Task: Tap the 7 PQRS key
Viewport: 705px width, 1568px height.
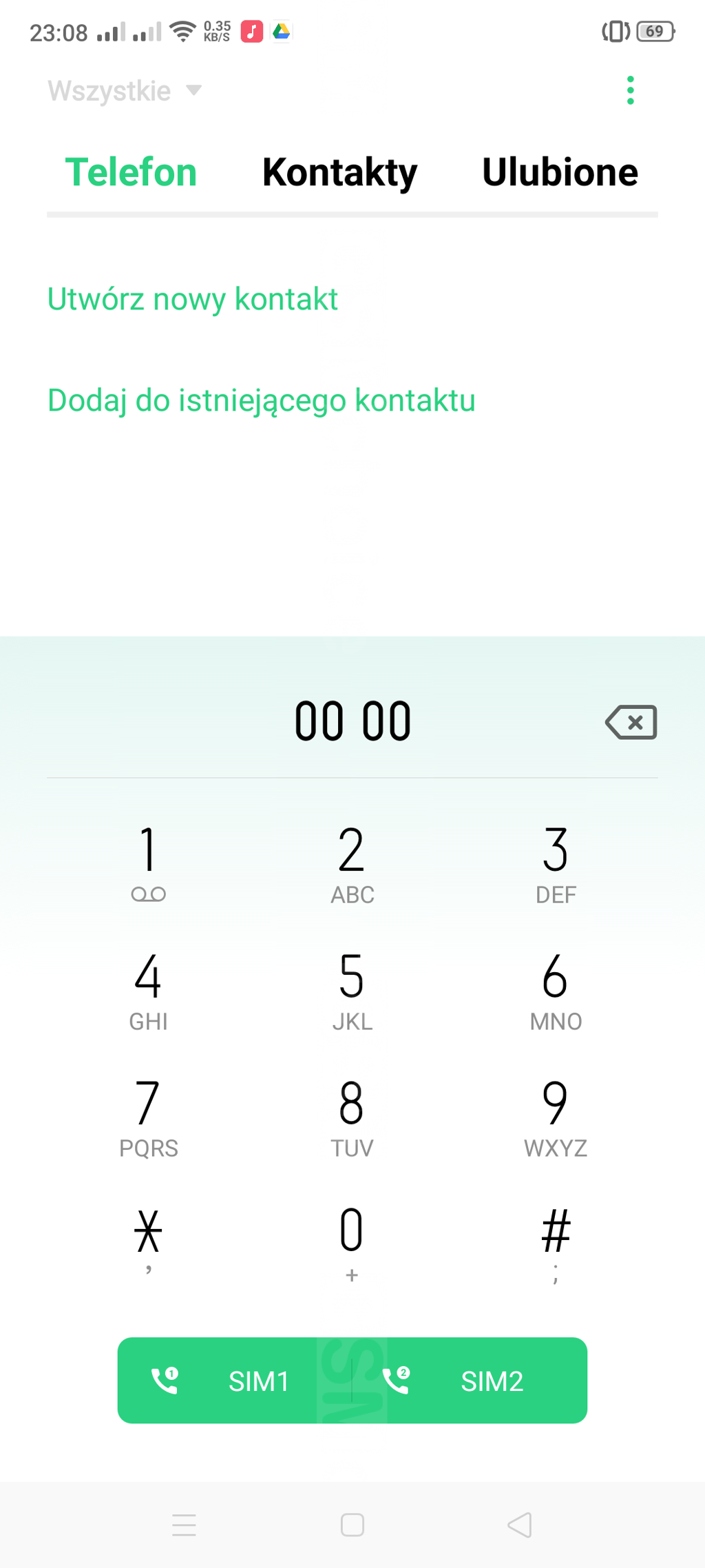Action: click(x=148, y=1116)
